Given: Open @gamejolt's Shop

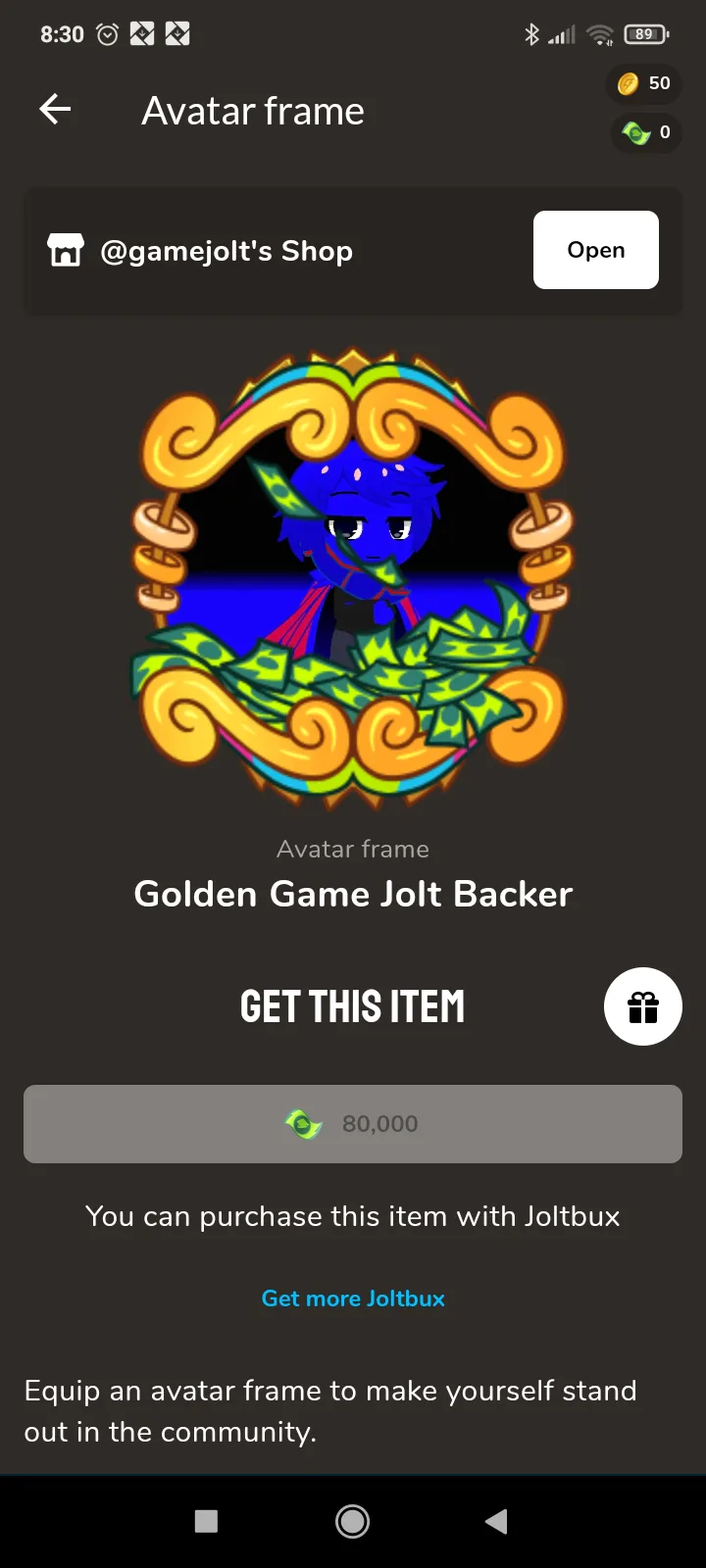Looking at the screenshot, I should point(595,250).
